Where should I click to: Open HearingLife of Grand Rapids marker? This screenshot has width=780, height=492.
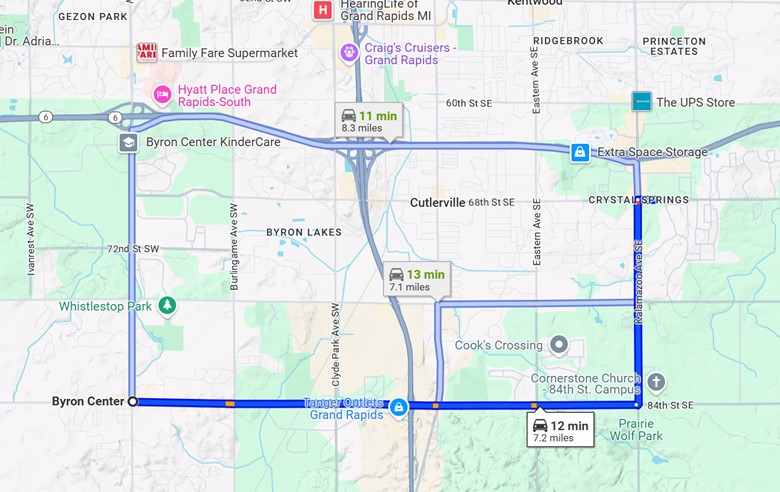tap(322, 10)
